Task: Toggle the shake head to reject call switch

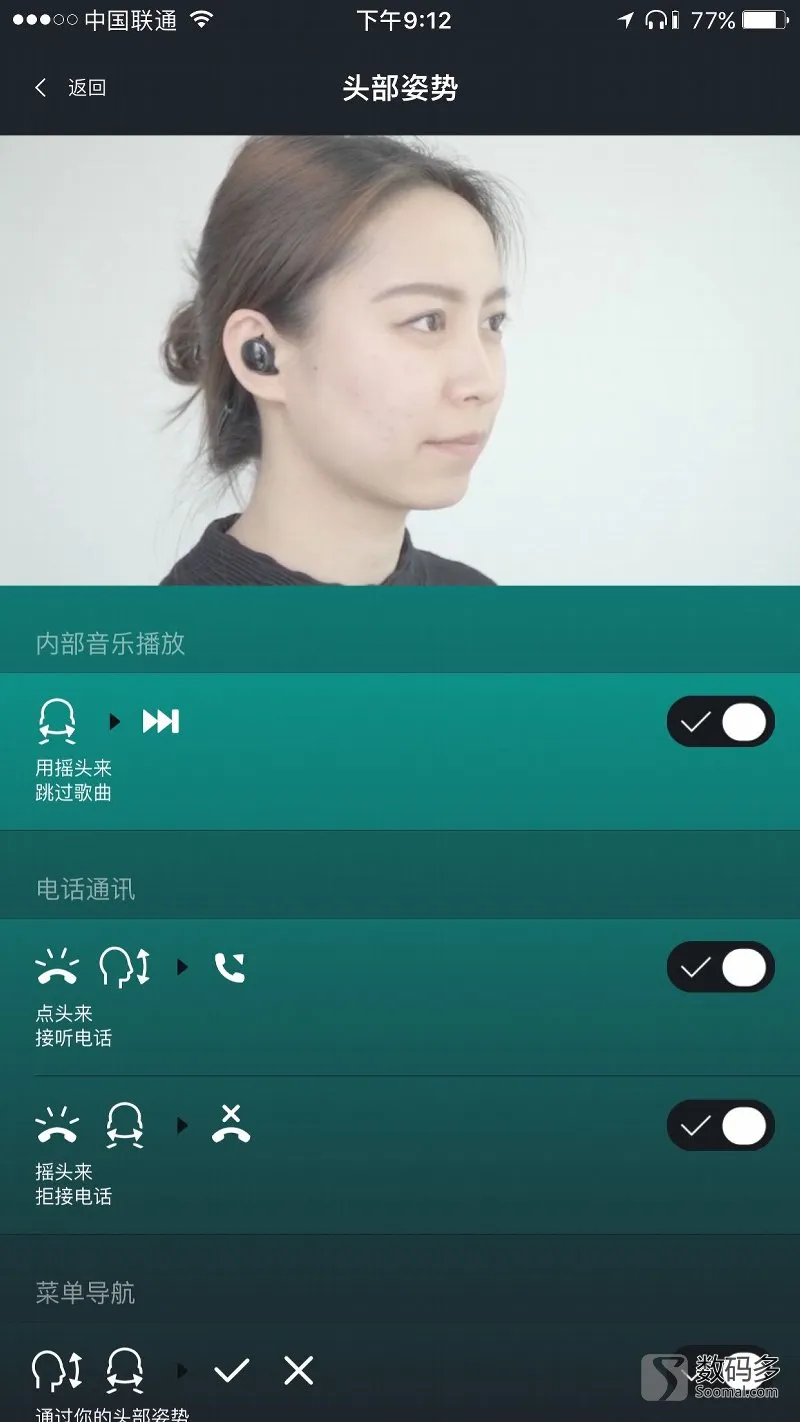Action: (721, 1125)
